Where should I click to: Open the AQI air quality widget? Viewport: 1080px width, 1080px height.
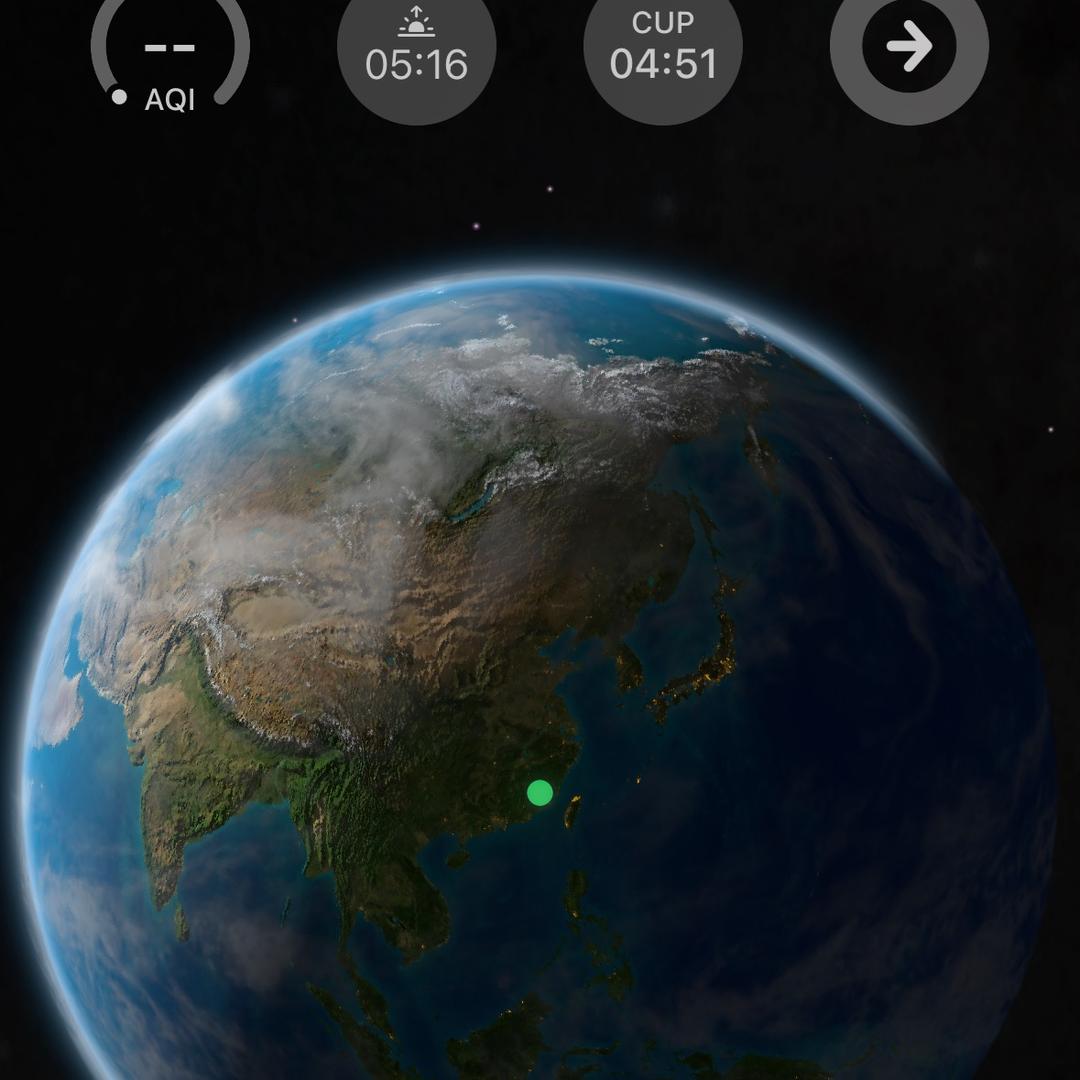170,55
